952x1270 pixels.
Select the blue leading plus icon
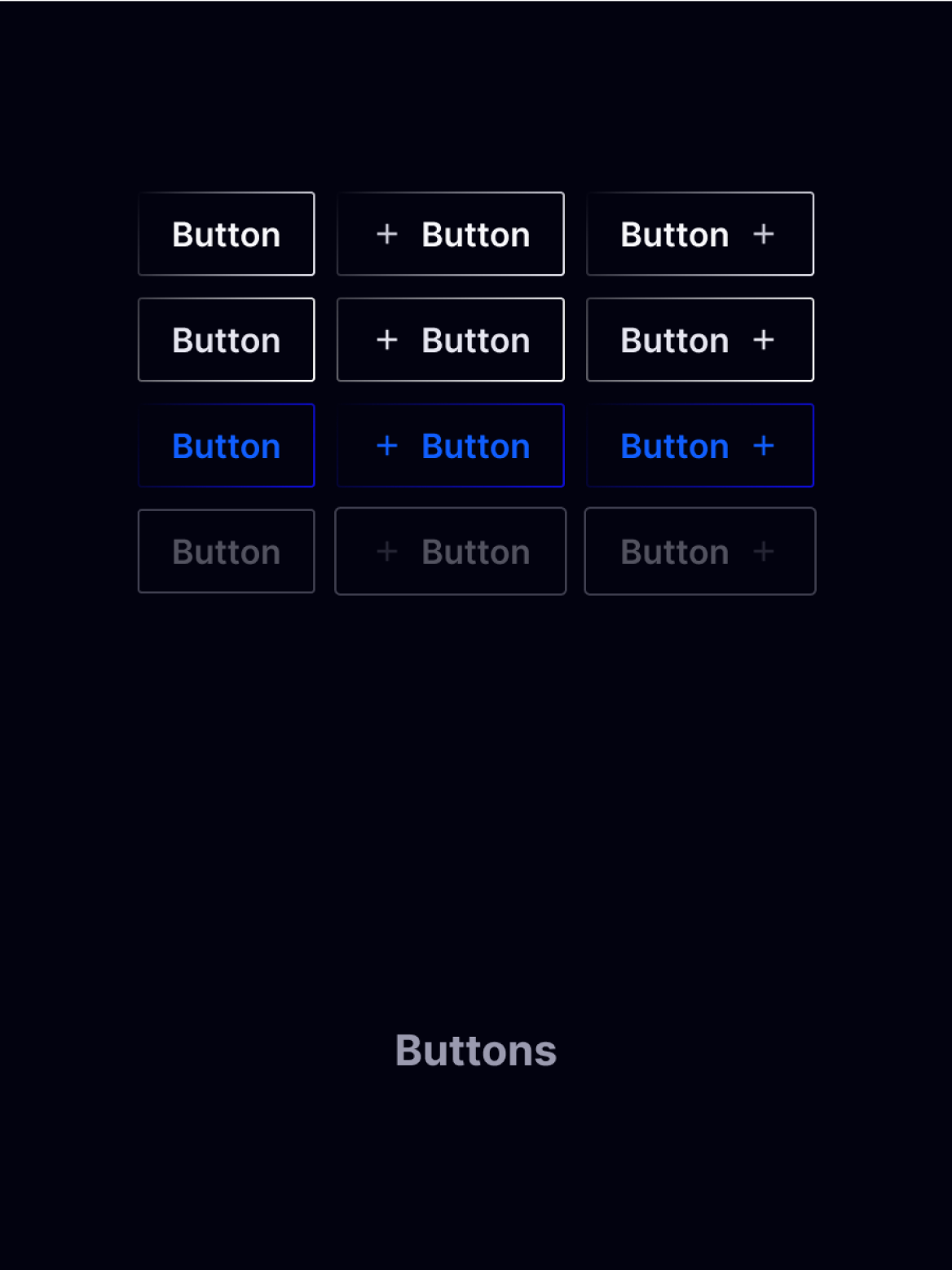[386, 446]
